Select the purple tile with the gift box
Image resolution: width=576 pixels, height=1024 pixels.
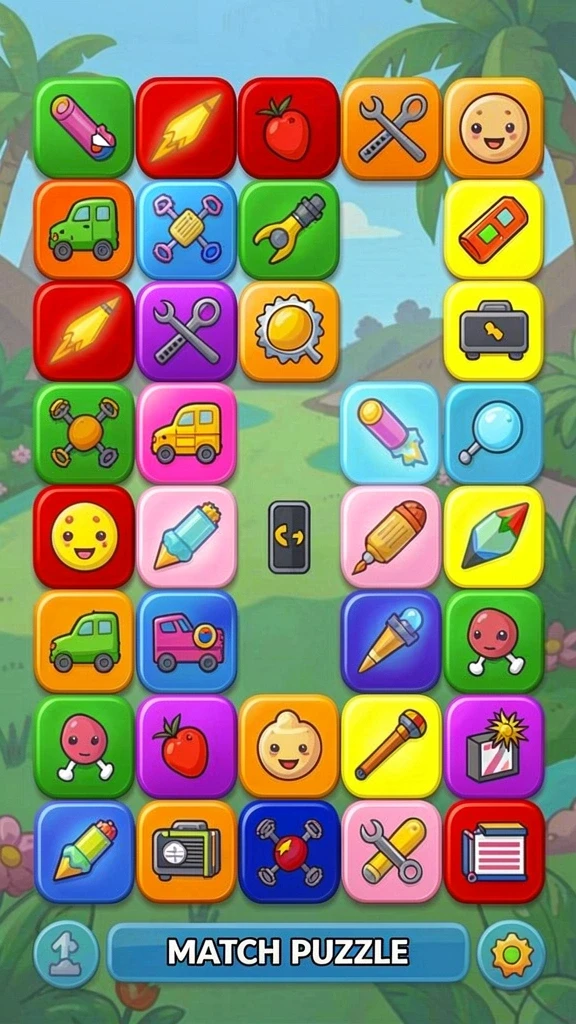click(494, 746)
